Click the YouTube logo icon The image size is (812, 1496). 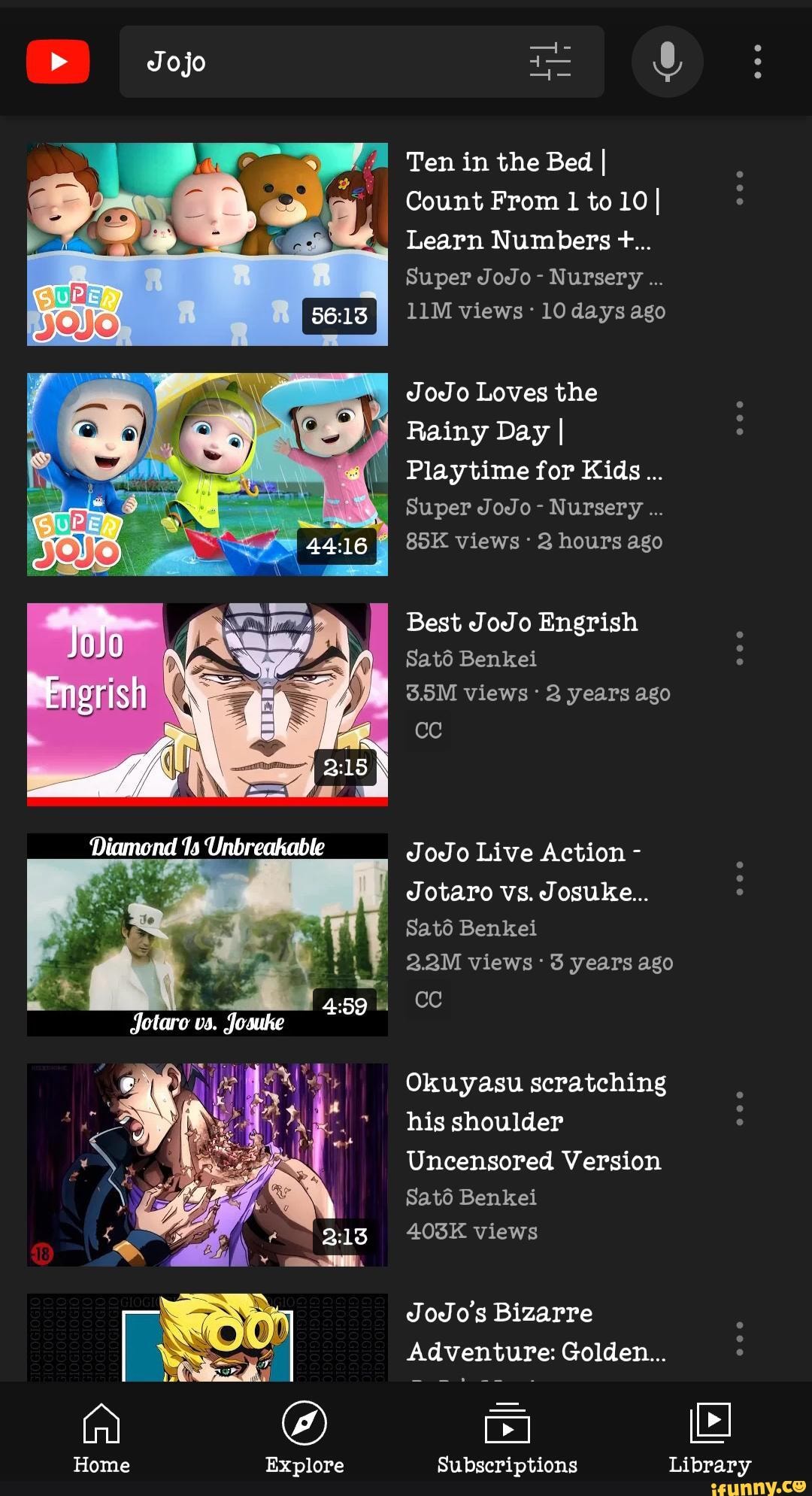57,61
